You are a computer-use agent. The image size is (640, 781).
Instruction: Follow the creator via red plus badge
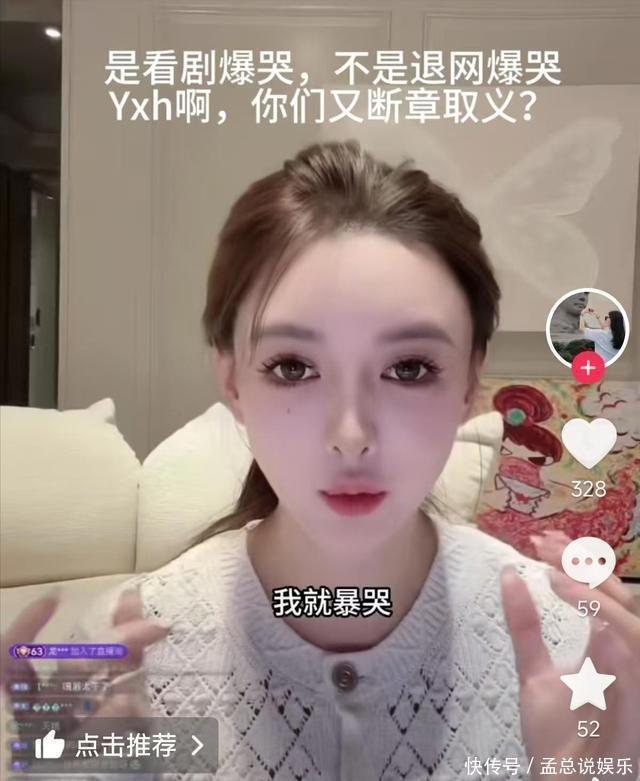[x=587, y=368]
